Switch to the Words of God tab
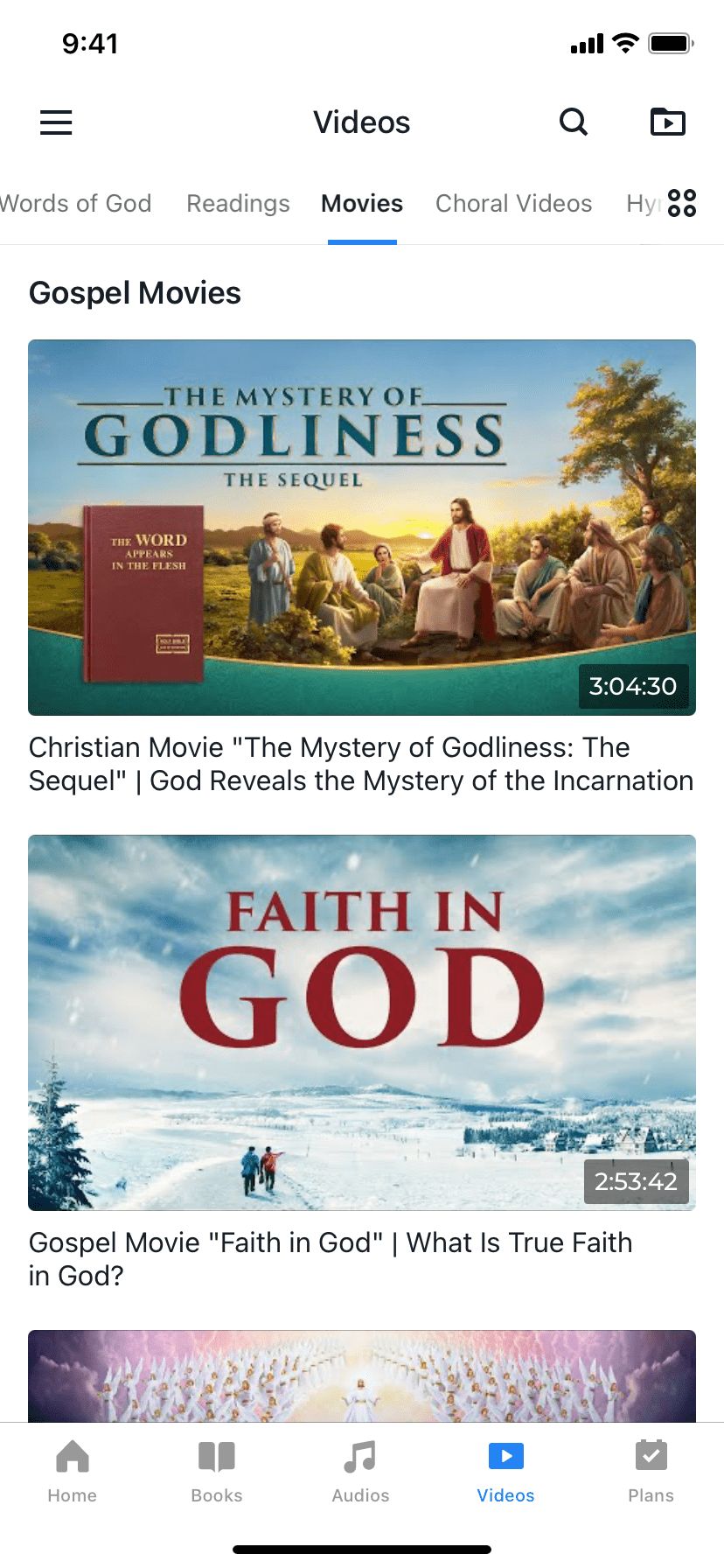 tap(77, 204)
